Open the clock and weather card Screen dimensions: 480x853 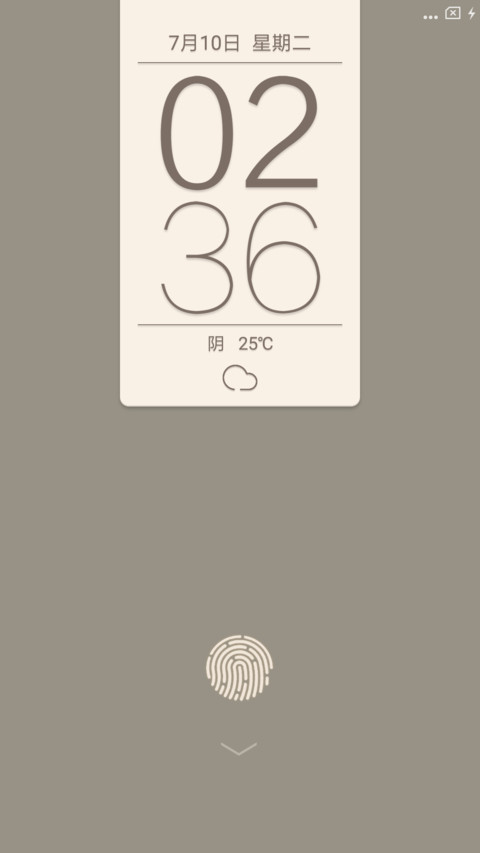pos(240,203)
